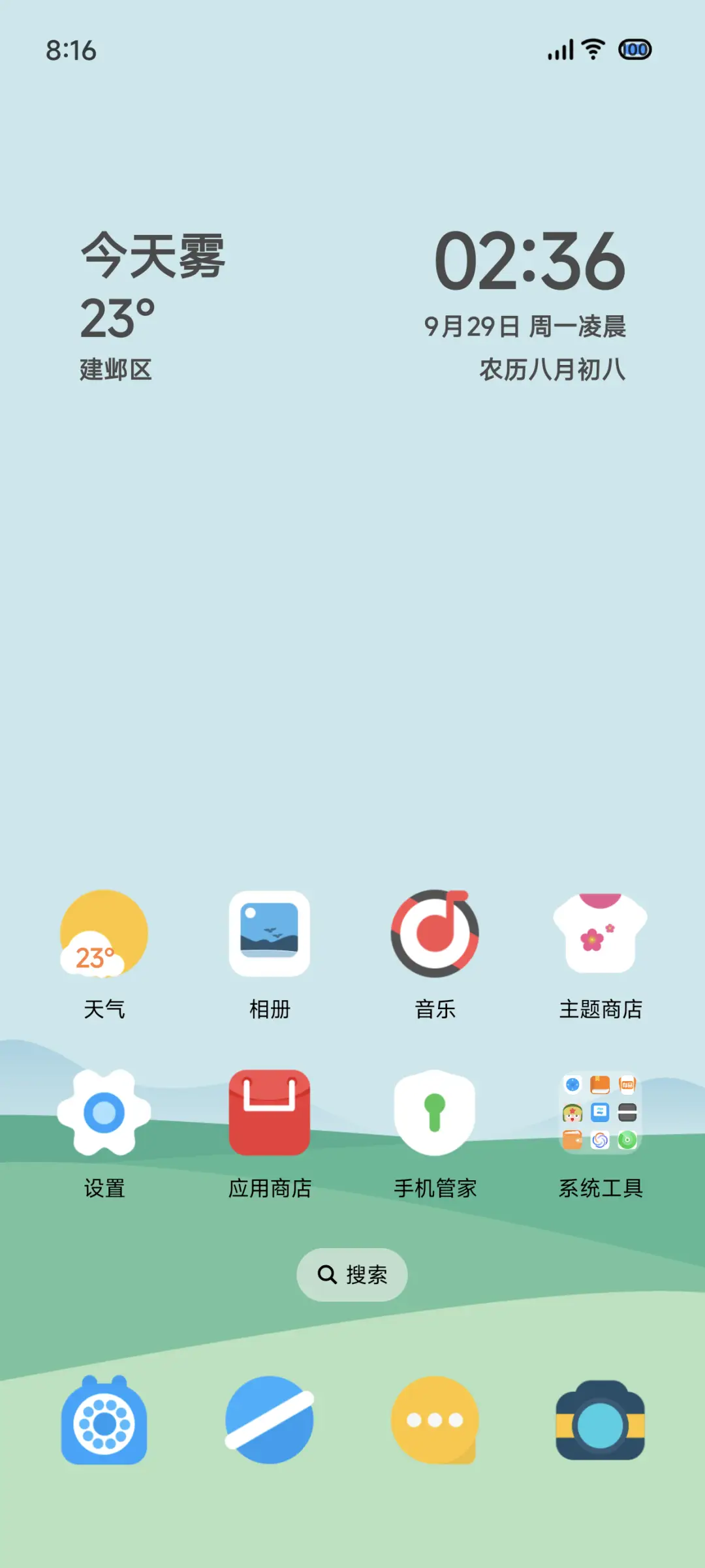Tap the battery indicator in the status bar

pos(634,50)
